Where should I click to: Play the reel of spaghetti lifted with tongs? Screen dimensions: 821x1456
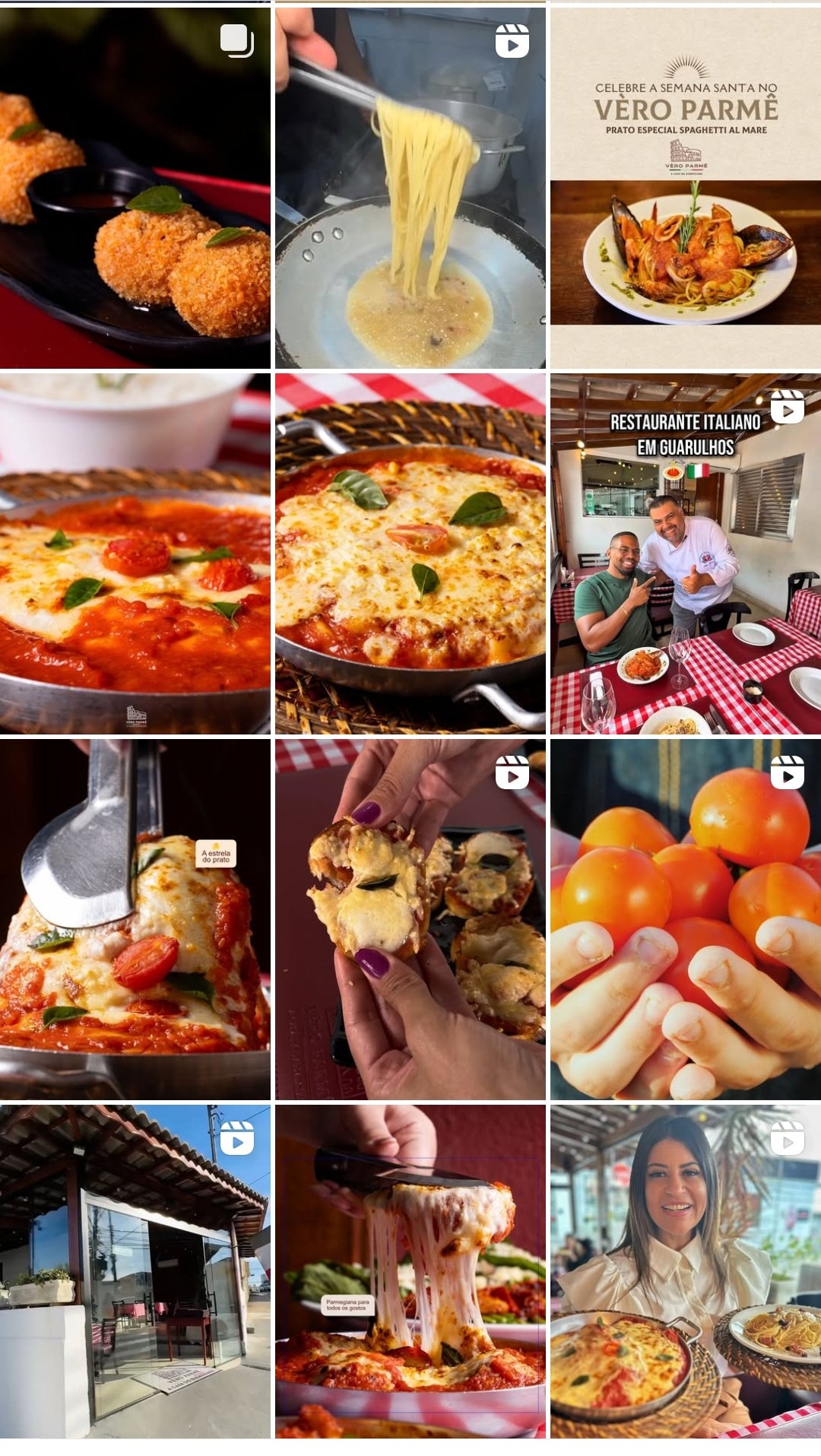(410, 188)
